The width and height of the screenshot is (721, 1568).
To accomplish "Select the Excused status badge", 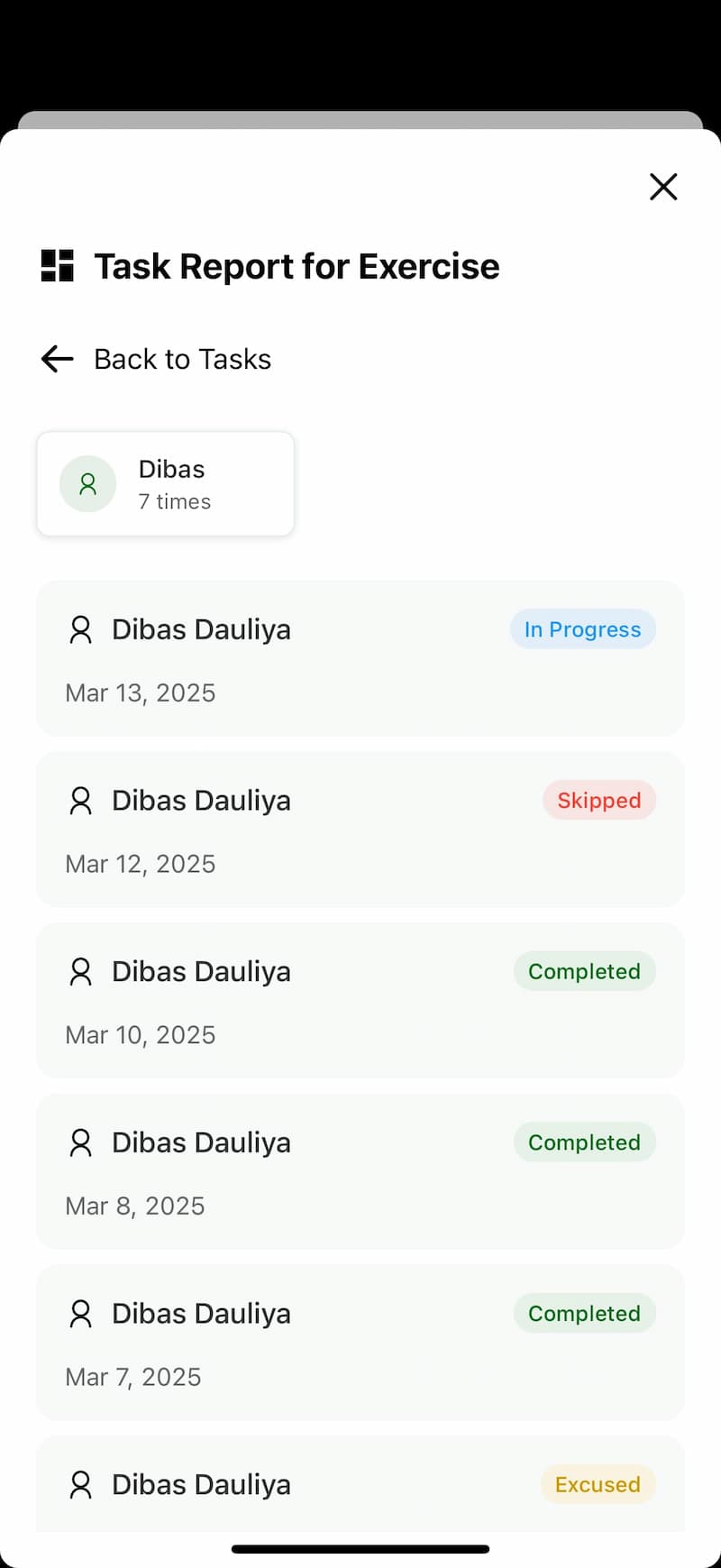I will pyautogui.click(x=597, y=1483).
